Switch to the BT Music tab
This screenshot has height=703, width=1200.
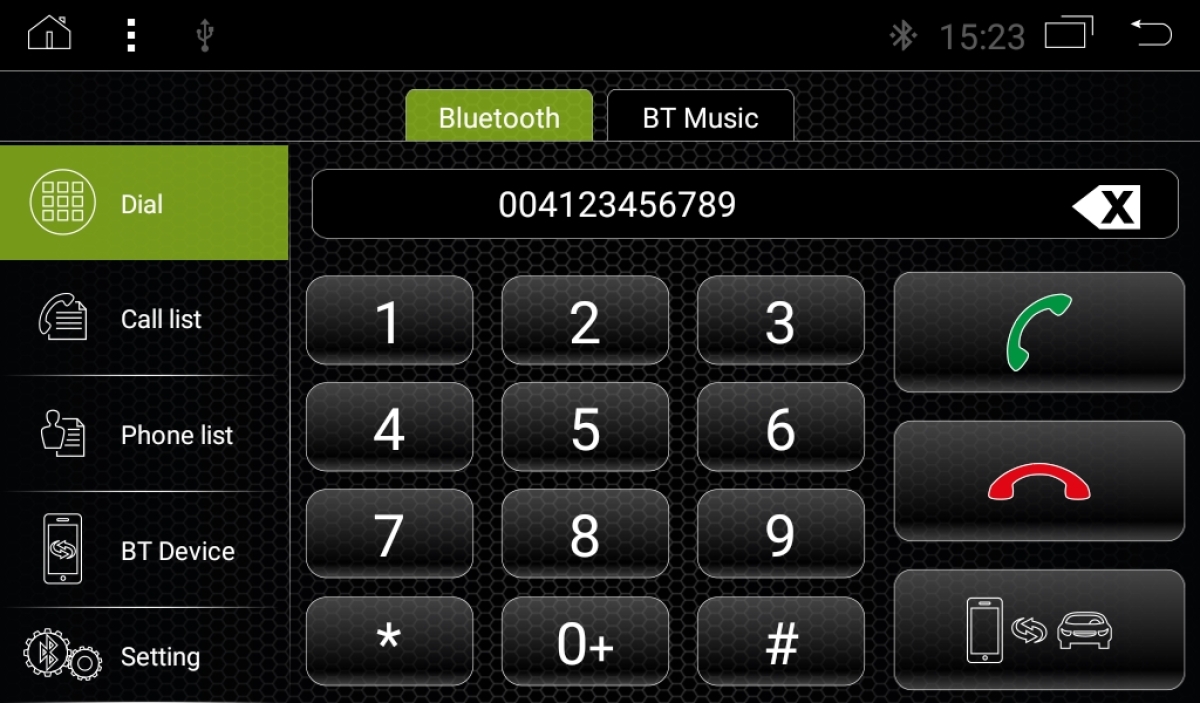point(700,117)
